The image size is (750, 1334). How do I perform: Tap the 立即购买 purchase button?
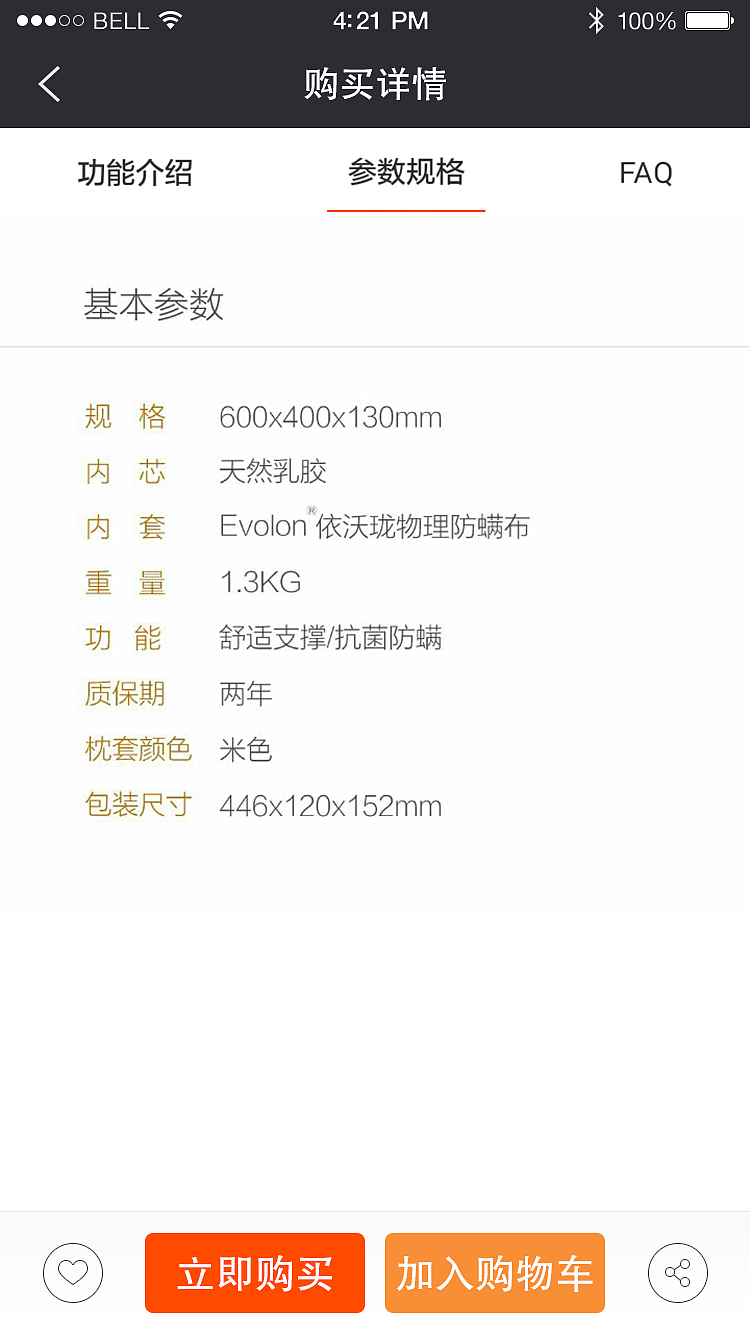254,1273
